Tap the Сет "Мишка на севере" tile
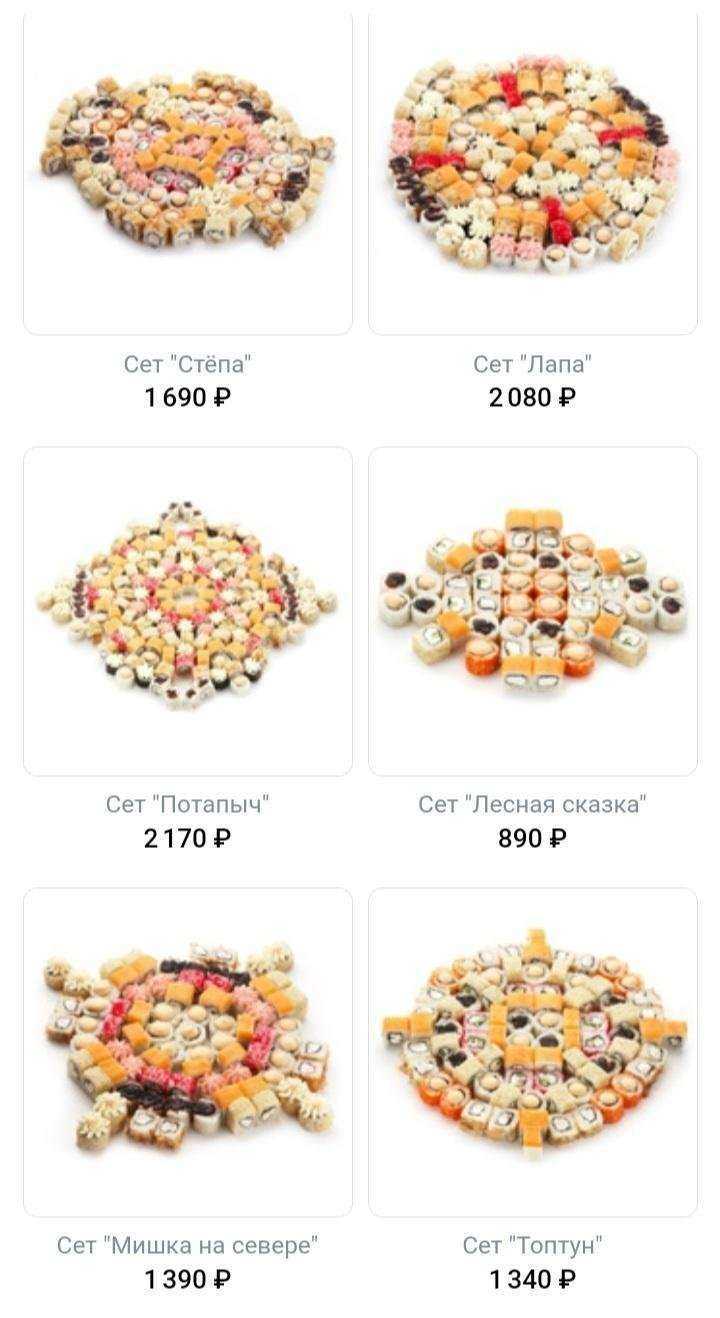Screen dimensions: 720x1318 [x=188, y=1050]
